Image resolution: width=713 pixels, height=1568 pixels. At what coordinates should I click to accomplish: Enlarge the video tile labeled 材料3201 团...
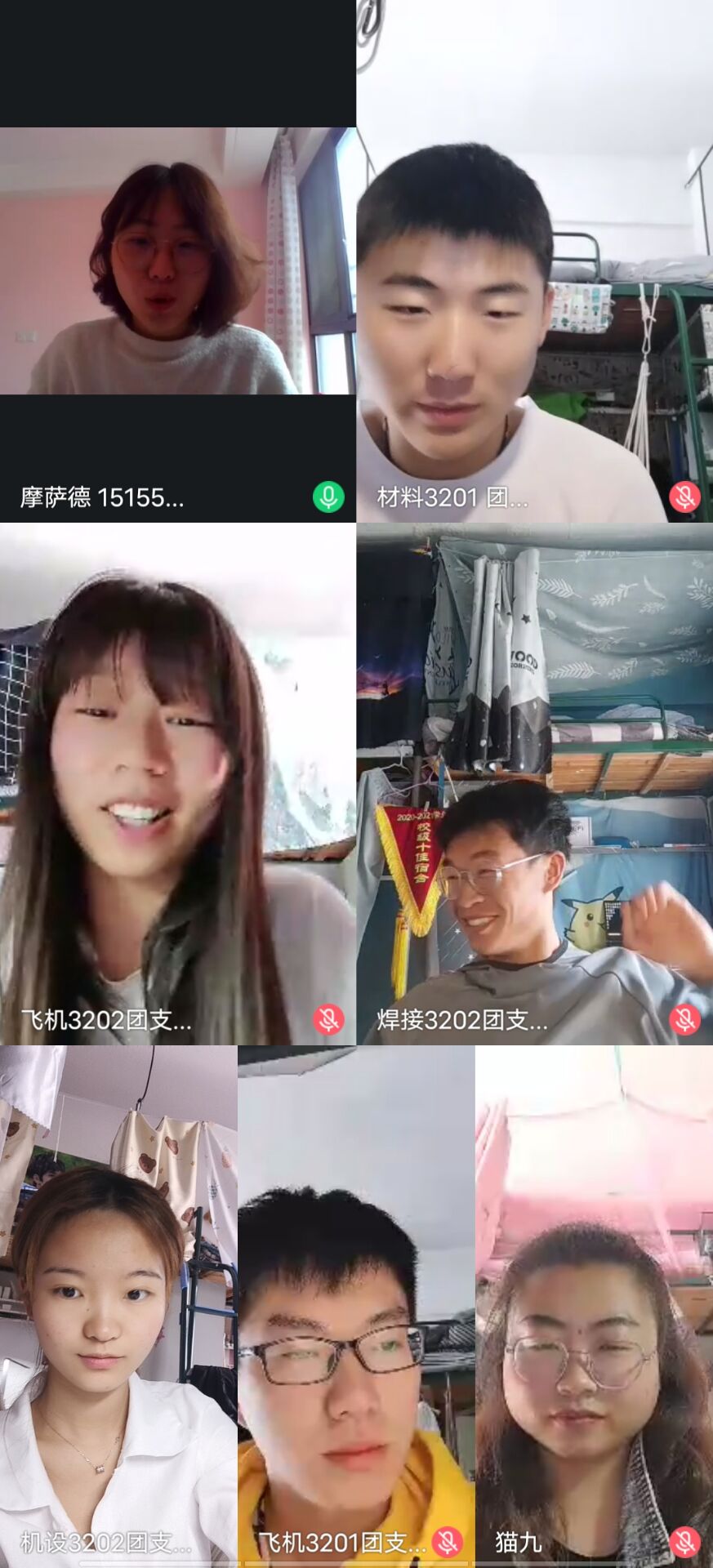pyautogui.click(x=534, y=261)
